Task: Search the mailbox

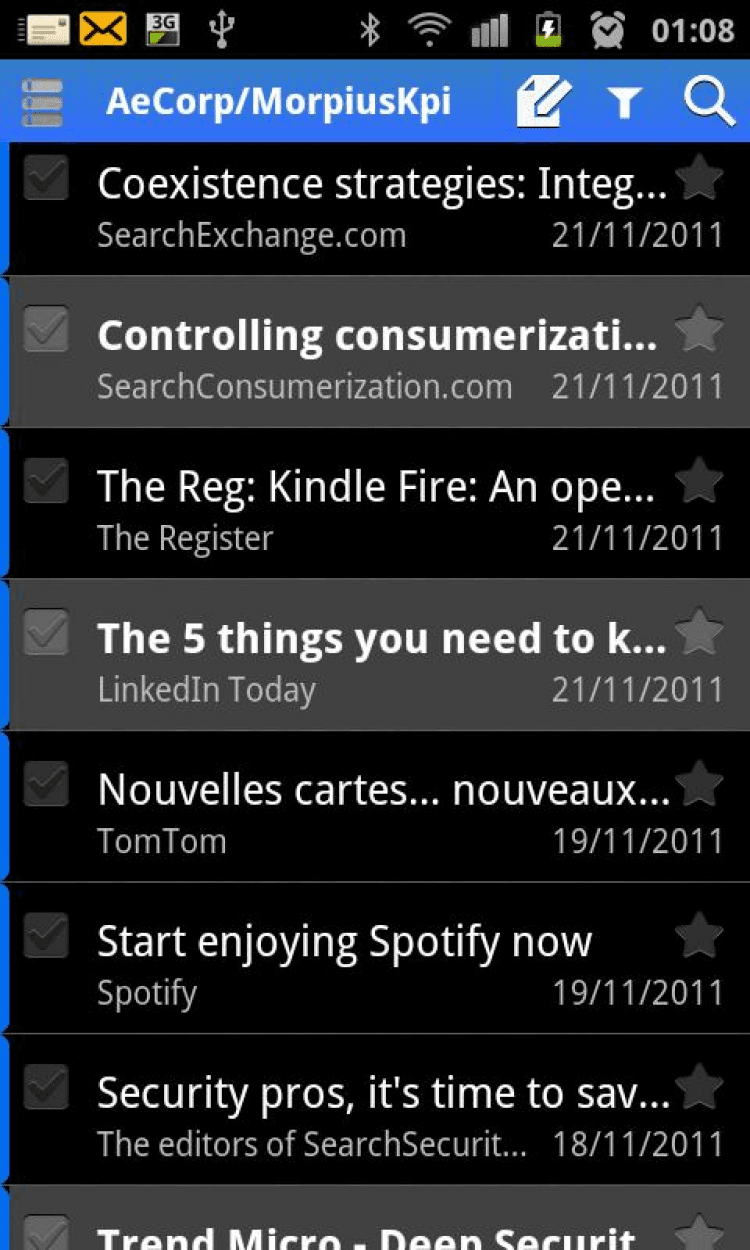Action: point(708,102)
